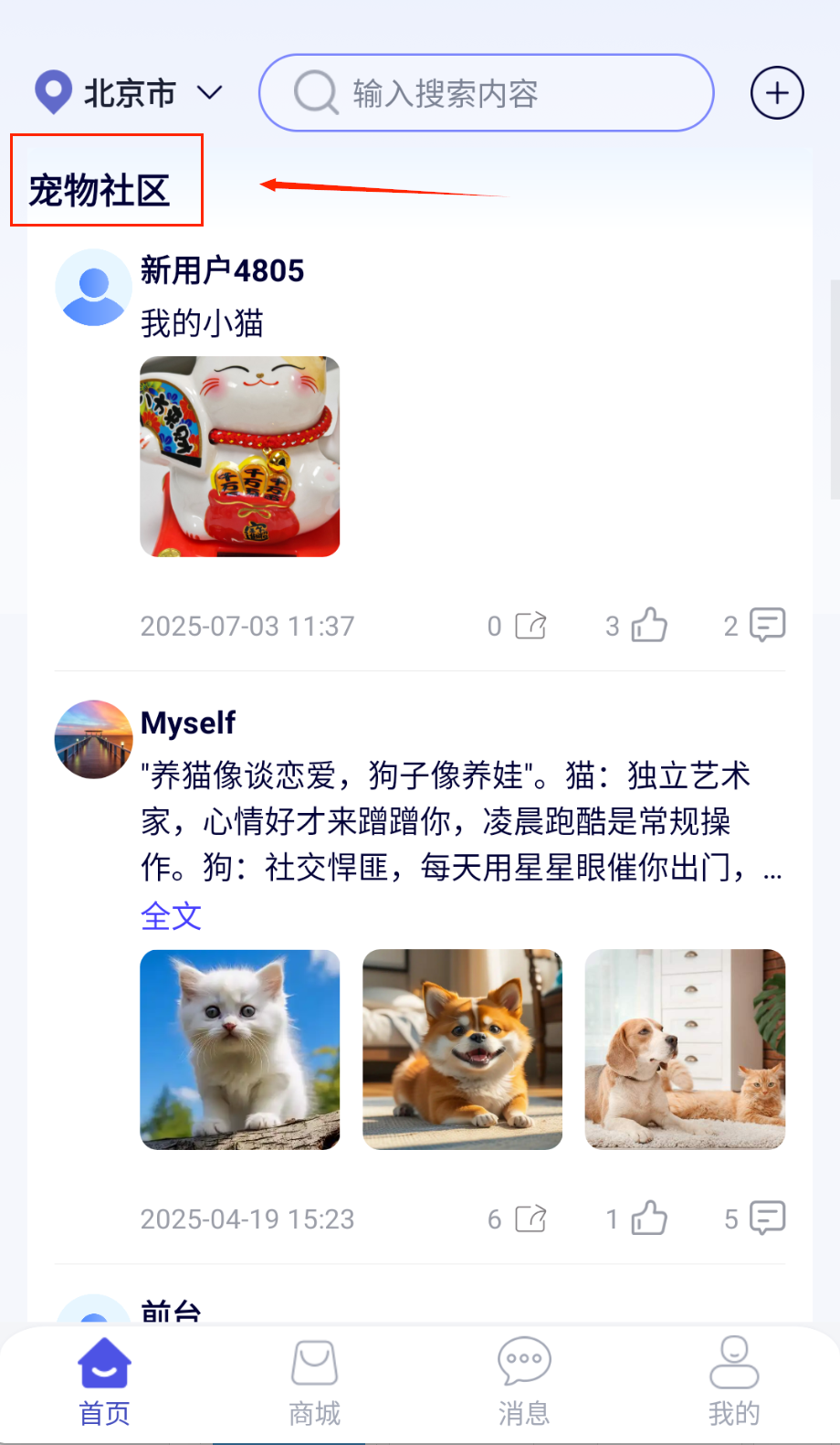Image resolution: width=840 pixels, height=1445 pixels.
Task: Create a new post with plus icon
Action: tap(777, 93)
